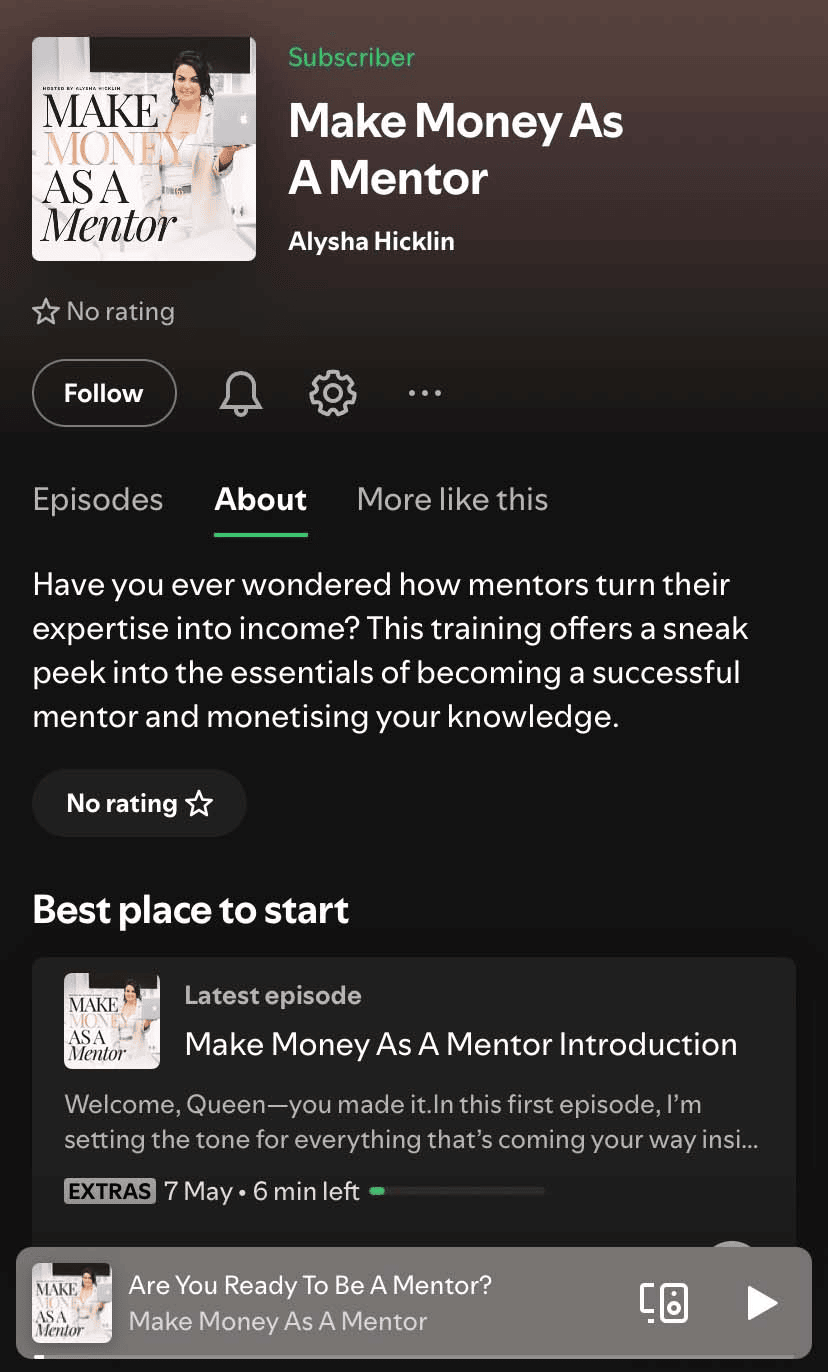Screen dimensions: 828x1372
Task: Open the connect to a device icon
Action: [x=664, y=1302]
